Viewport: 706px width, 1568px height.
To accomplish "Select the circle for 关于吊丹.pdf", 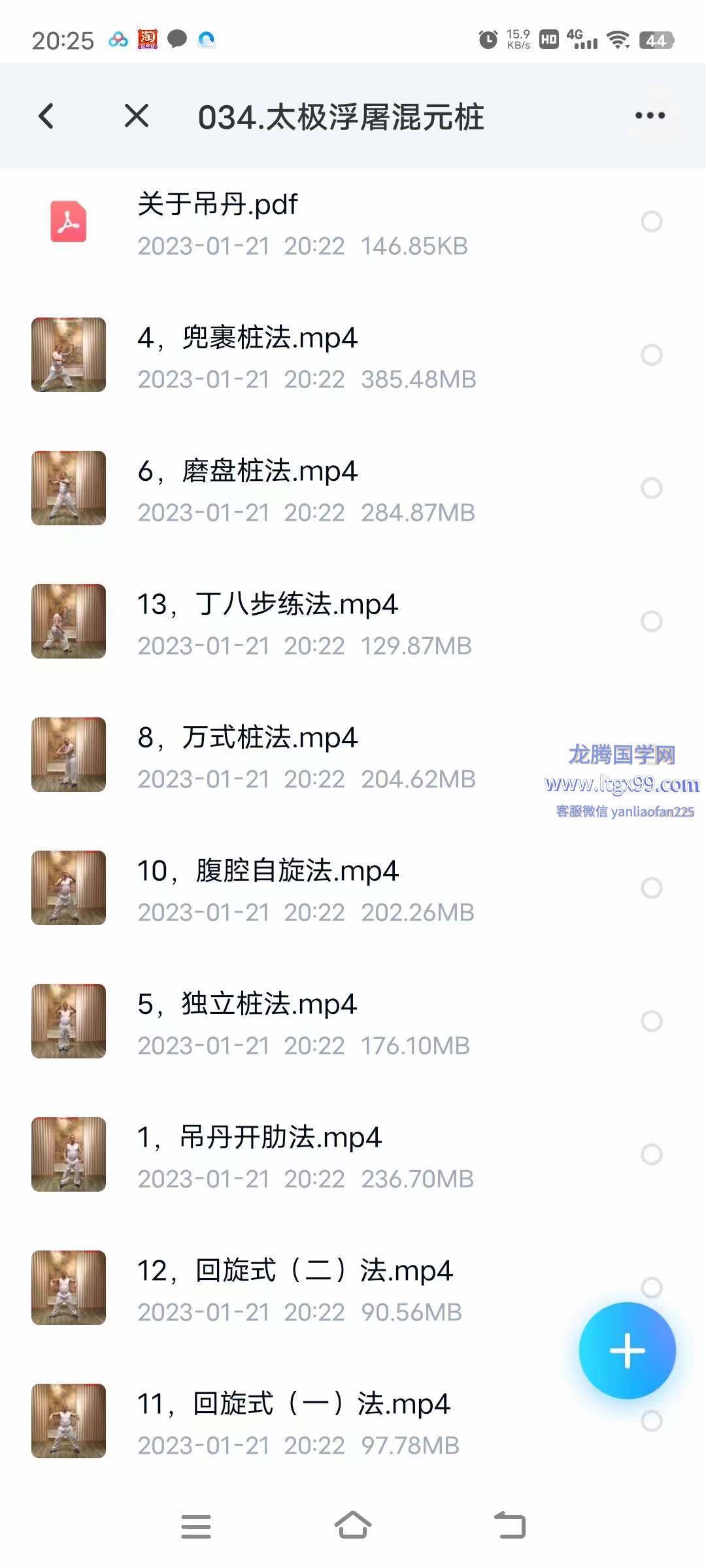I will click(651, 221).
